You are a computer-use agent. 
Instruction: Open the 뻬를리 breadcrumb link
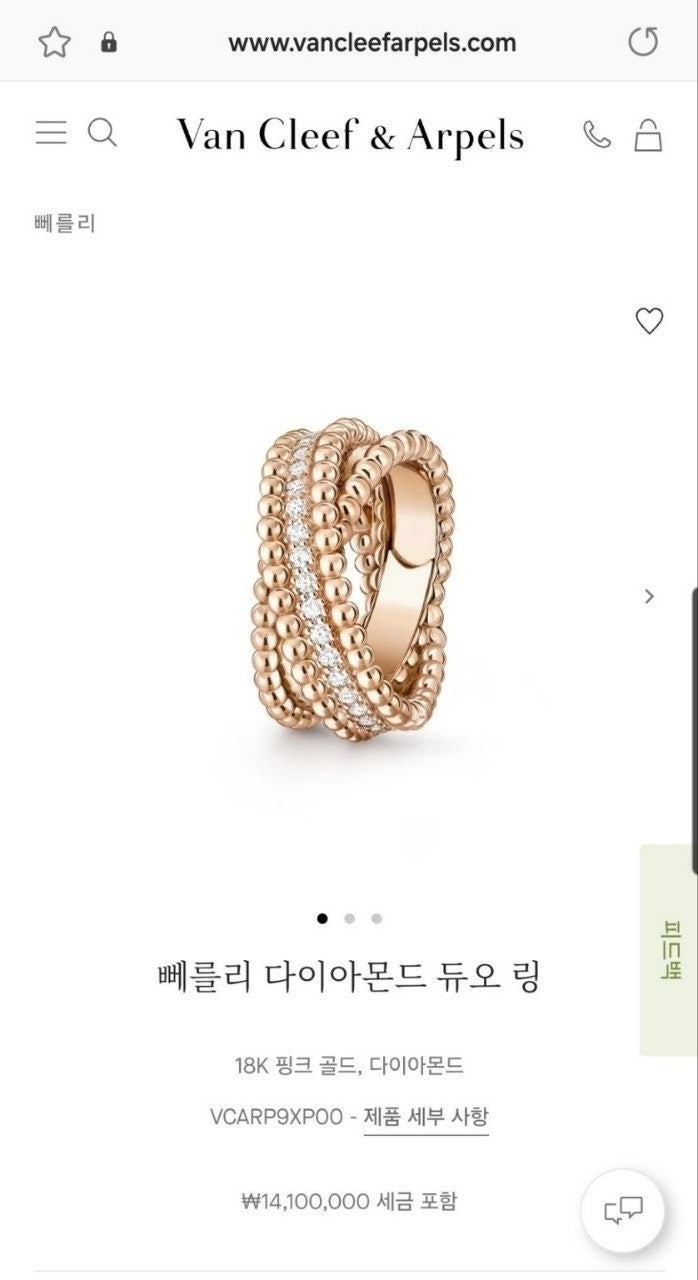[x=64, y=223]
